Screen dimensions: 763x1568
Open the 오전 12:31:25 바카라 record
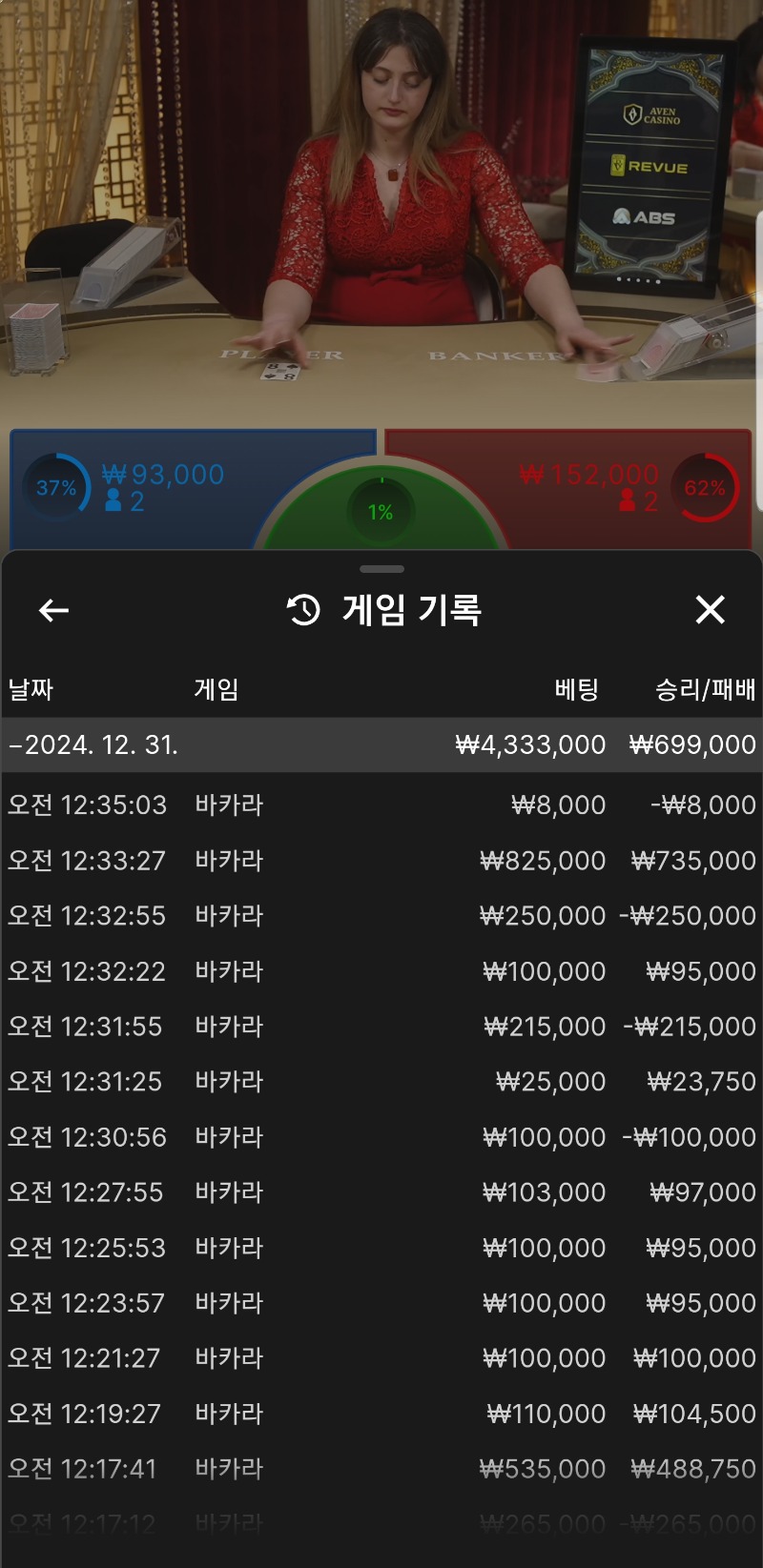click(x=381, y=1081)
